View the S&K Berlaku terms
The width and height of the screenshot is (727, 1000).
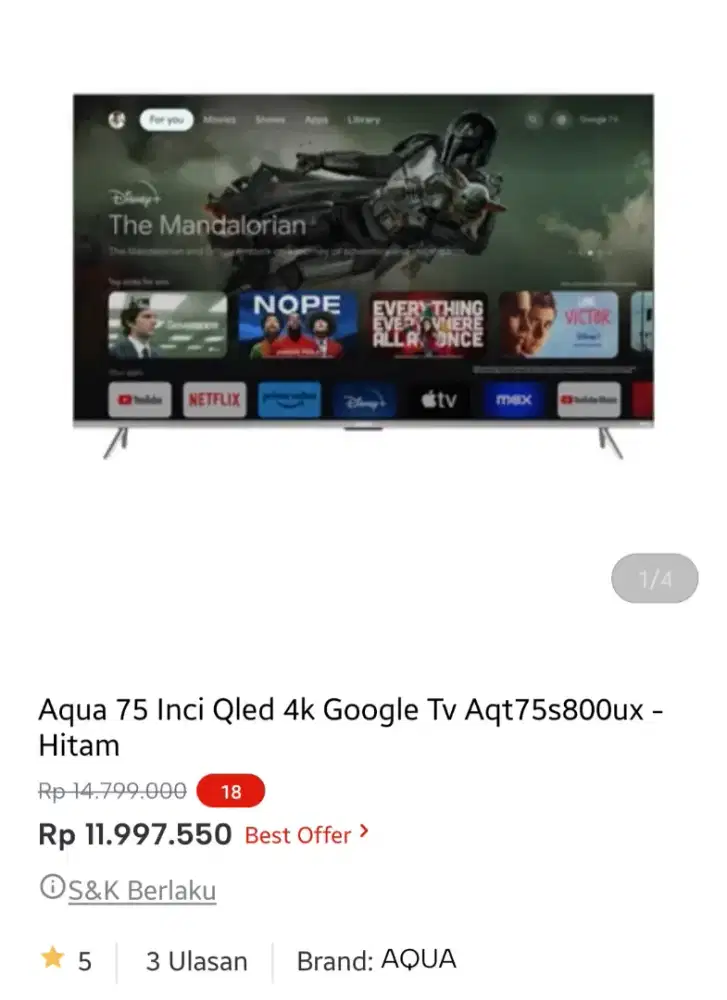coord(141,889)
